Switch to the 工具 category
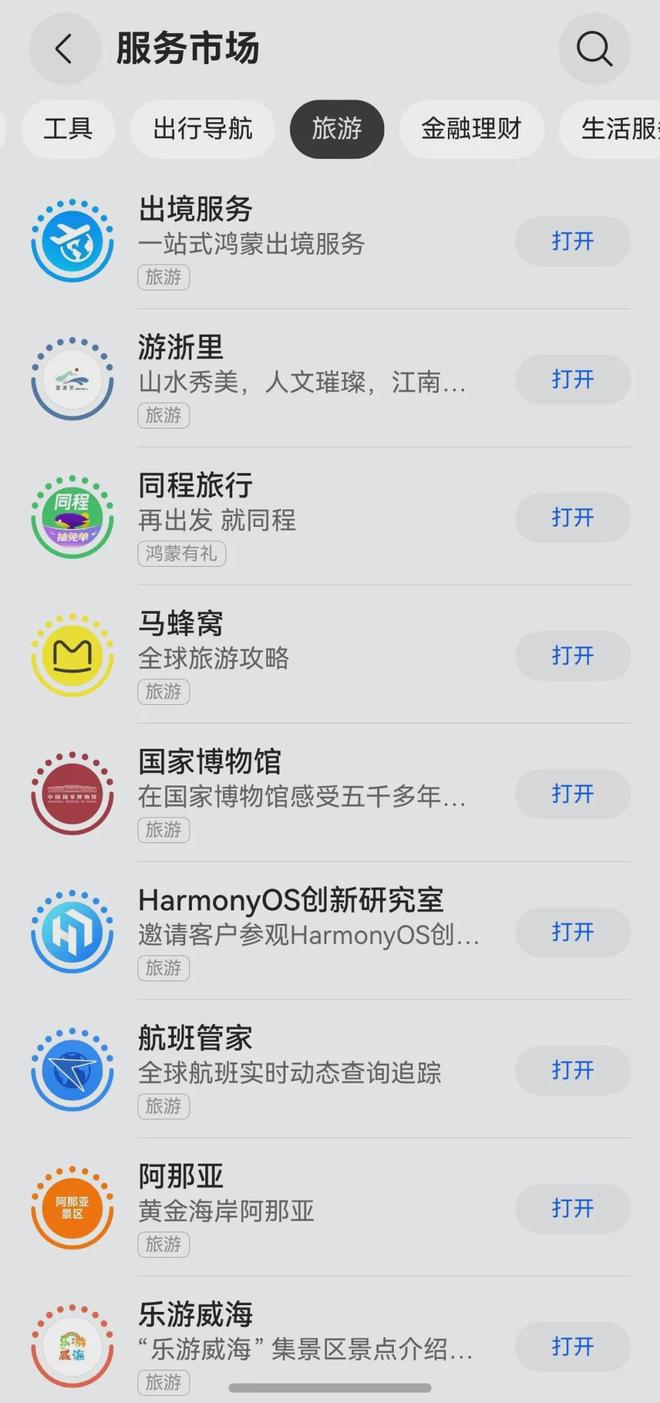 [x=68, y=129]
